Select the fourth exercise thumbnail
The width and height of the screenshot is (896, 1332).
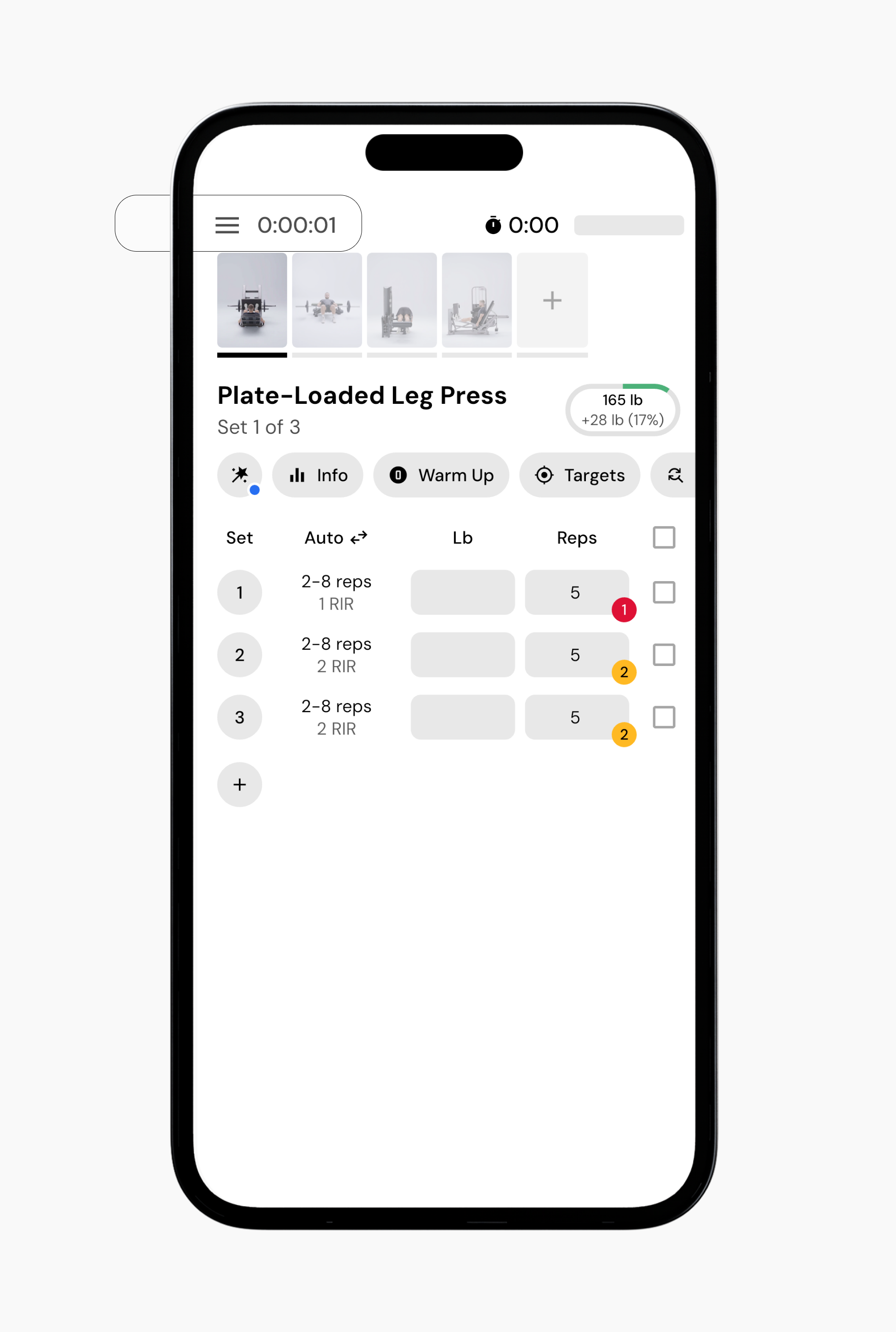point(476,300)
